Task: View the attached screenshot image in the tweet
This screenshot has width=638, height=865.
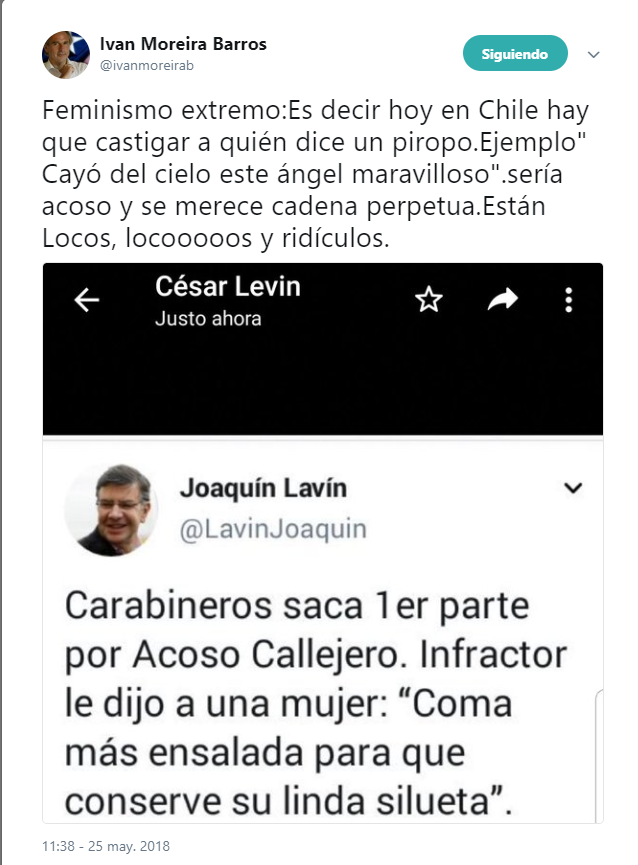Action: coord(323,542)
